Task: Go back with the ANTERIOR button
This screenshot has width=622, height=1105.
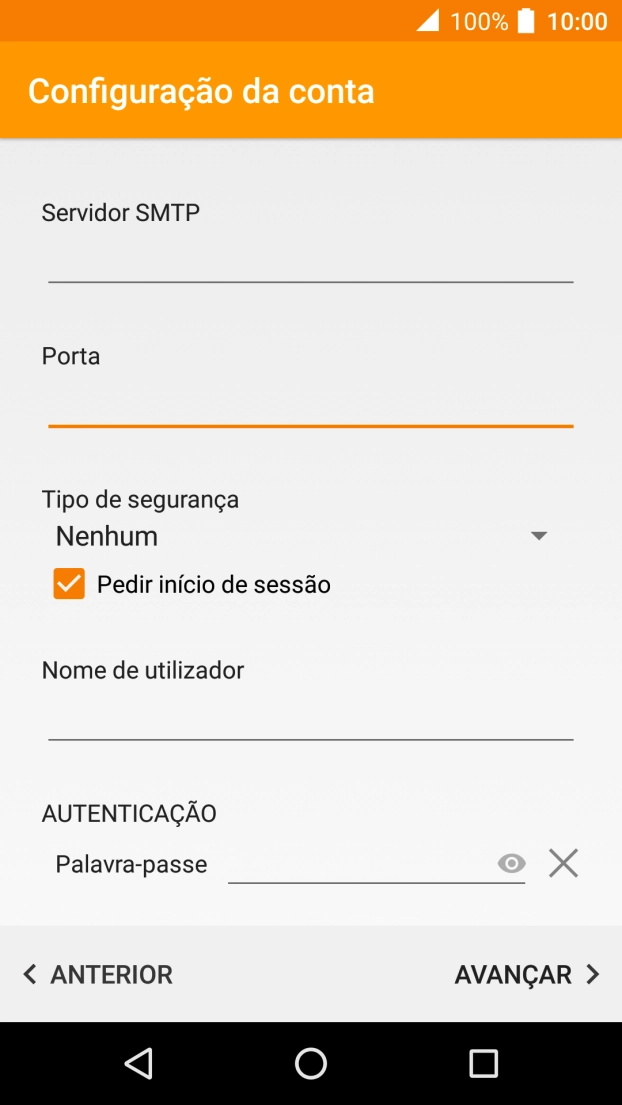Action: (98, 974)
